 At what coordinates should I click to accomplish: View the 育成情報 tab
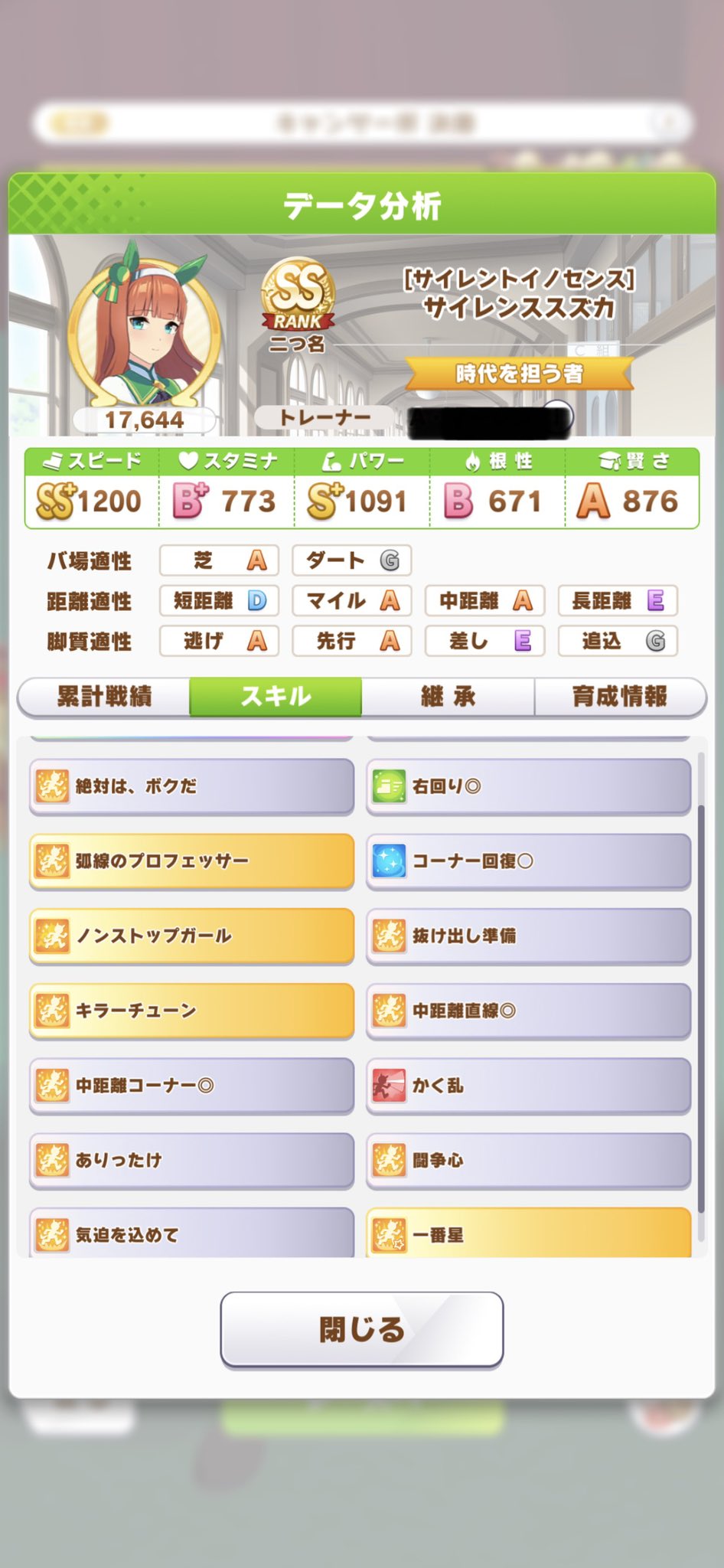[619, 696]
